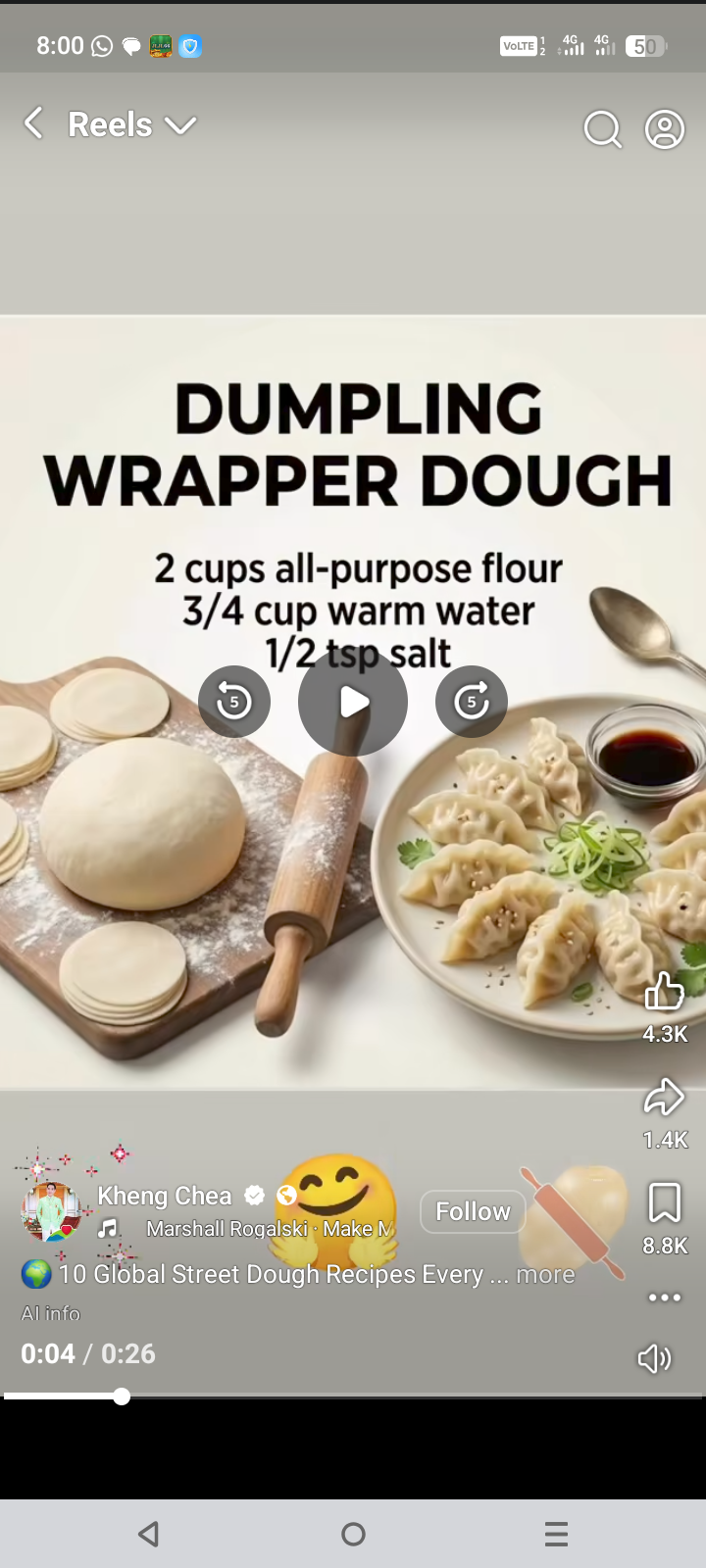Go to the system home screen
Image resolution: width=706 pixels, height=1568 pixels.
pyautogui.click(x=353, y=1534)
